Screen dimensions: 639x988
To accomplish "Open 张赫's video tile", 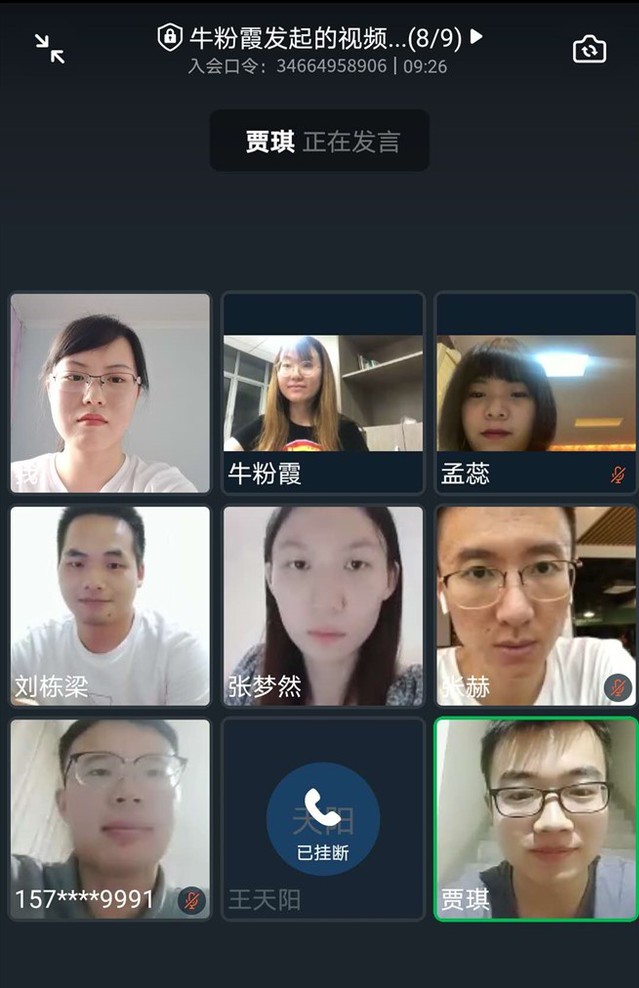I will [x=536, y=605].
